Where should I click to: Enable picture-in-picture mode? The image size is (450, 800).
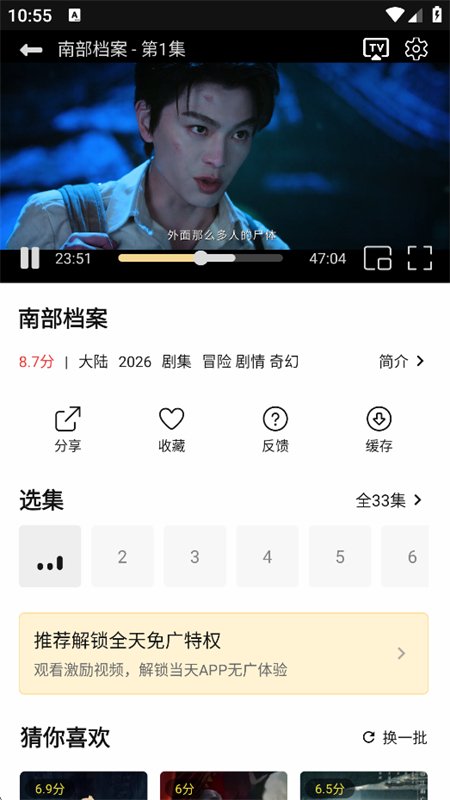377,258
